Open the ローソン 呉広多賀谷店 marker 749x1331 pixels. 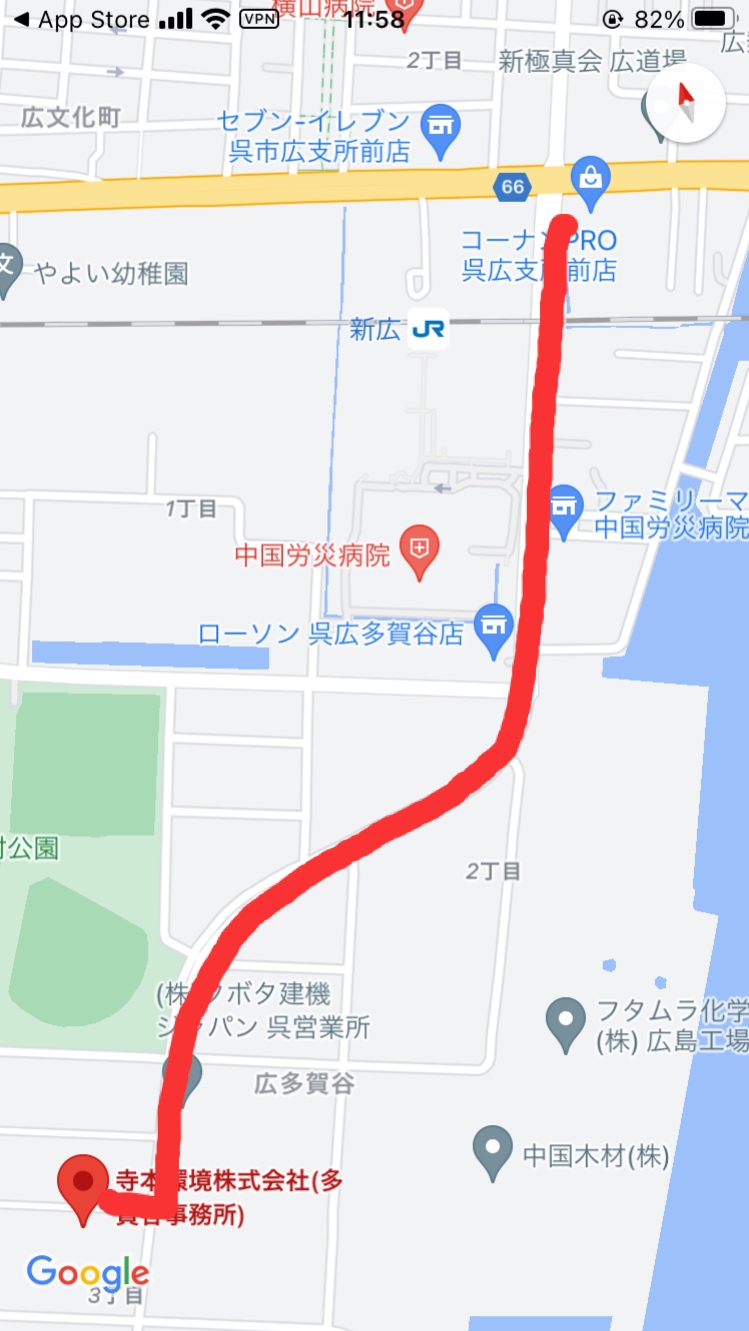(x=493, y=630)
